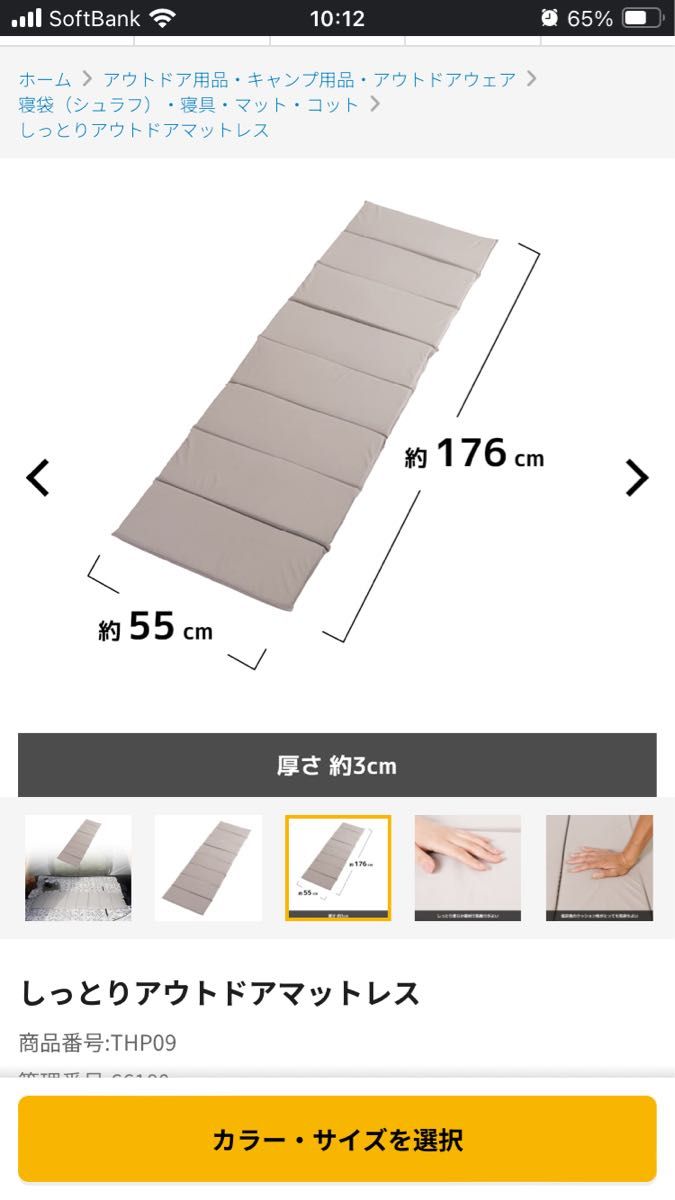The width and height of the screenshot is (675, 1200).
Task: Open the ホーム breadcrumb link
Action: [x=45, y=79]
